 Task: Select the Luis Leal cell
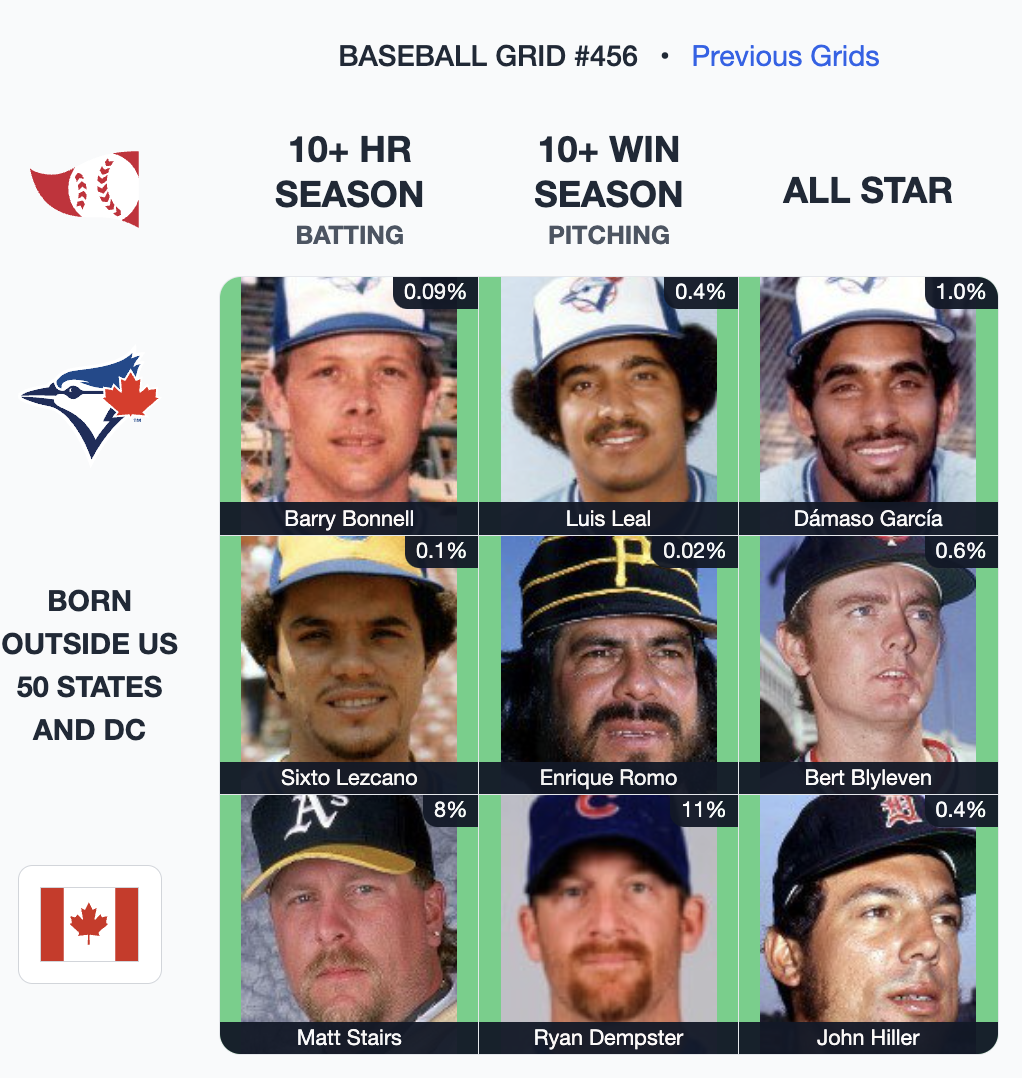pos(608,405)
